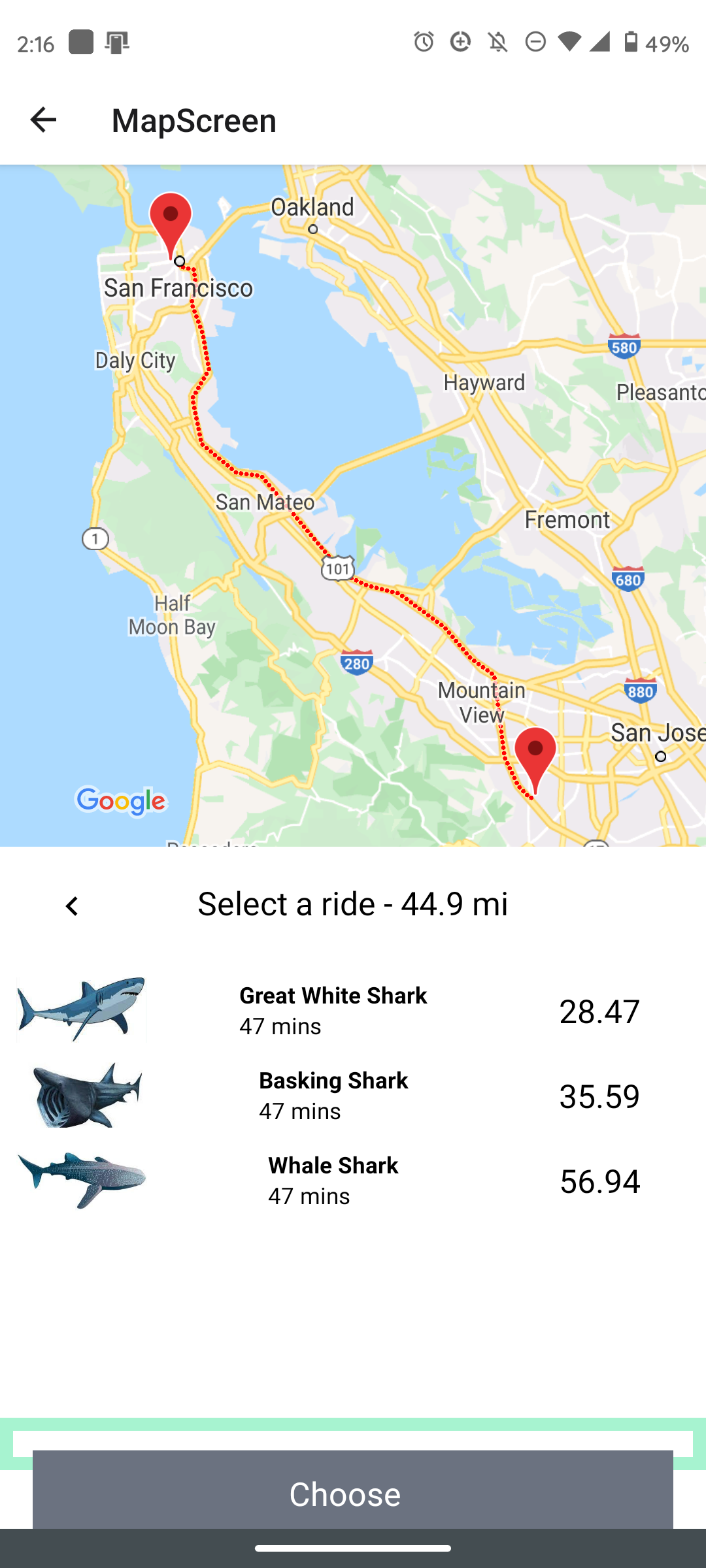Tap the chevron beside Select a ride
This screenshot has height=1568, width=706.
pos(72,906)
